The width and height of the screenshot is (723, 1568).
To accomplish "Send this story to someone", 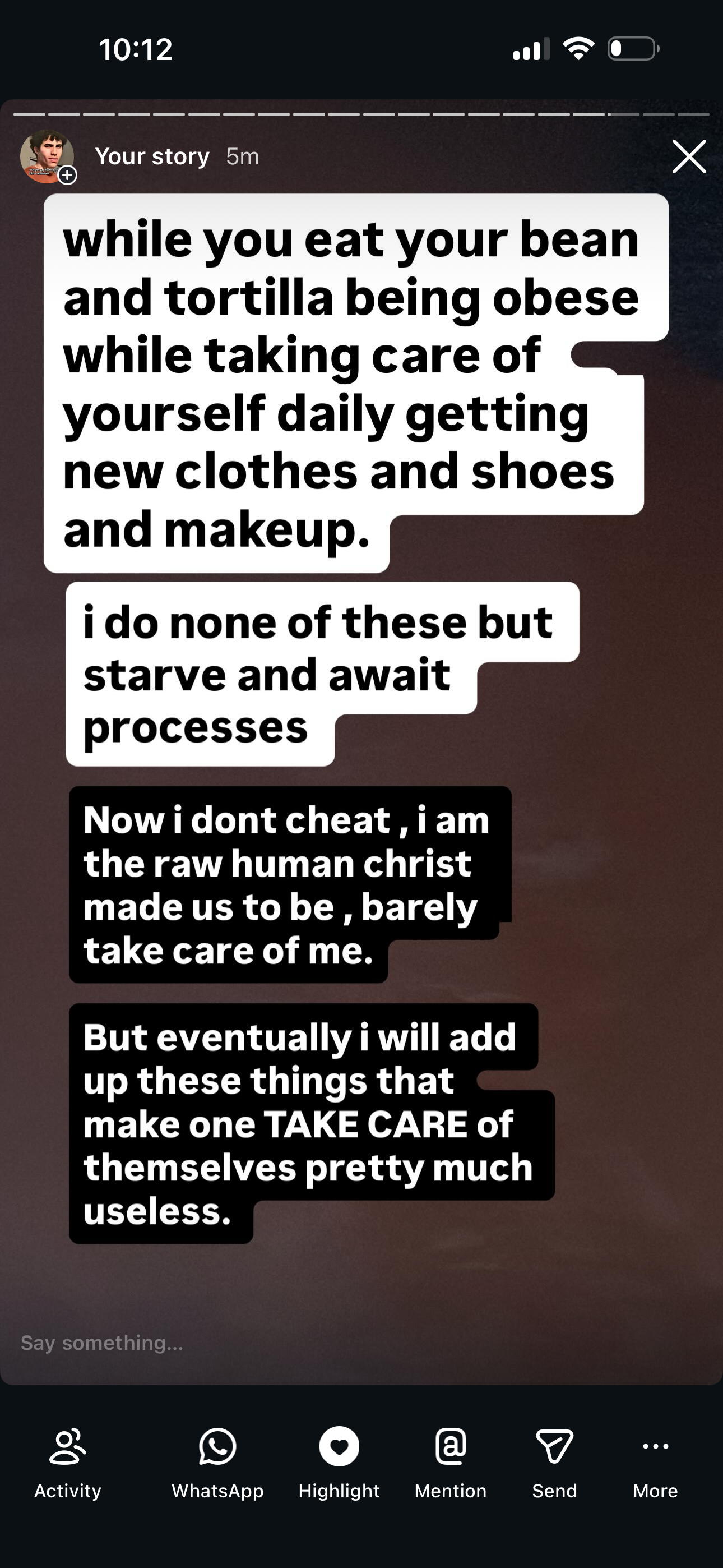I will point(554,1462).
